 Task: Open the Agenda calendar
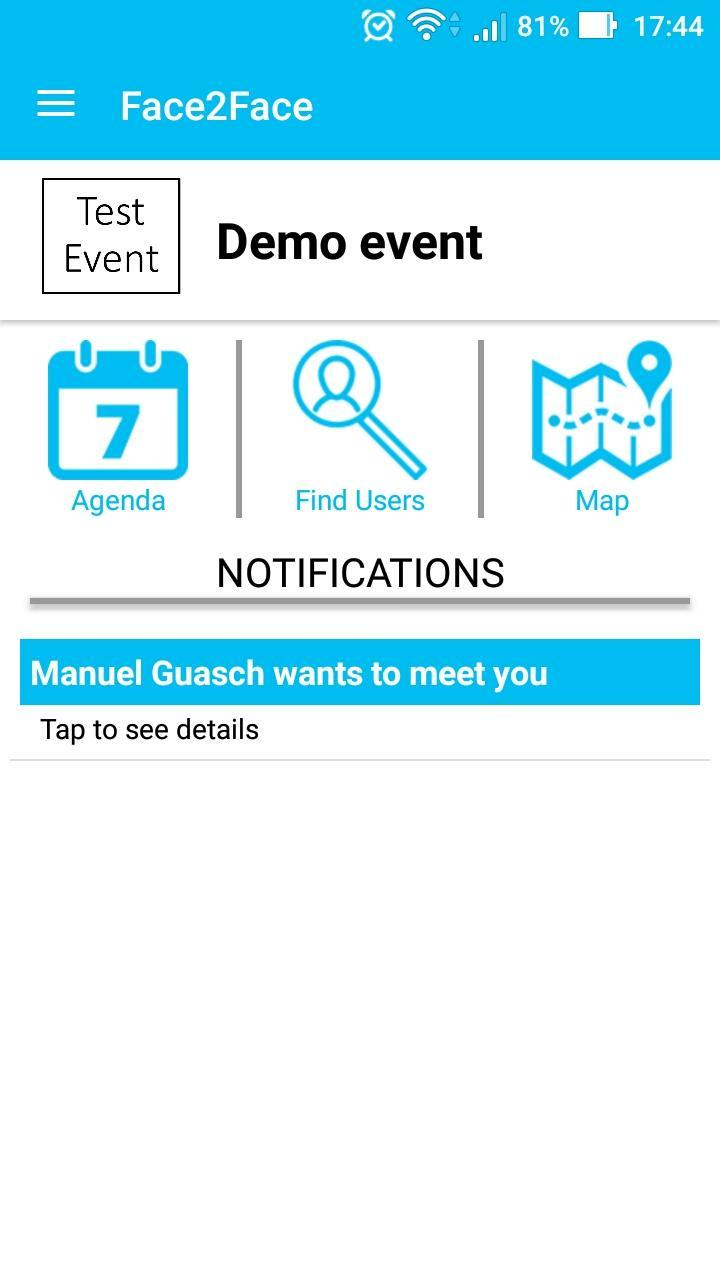118,427
